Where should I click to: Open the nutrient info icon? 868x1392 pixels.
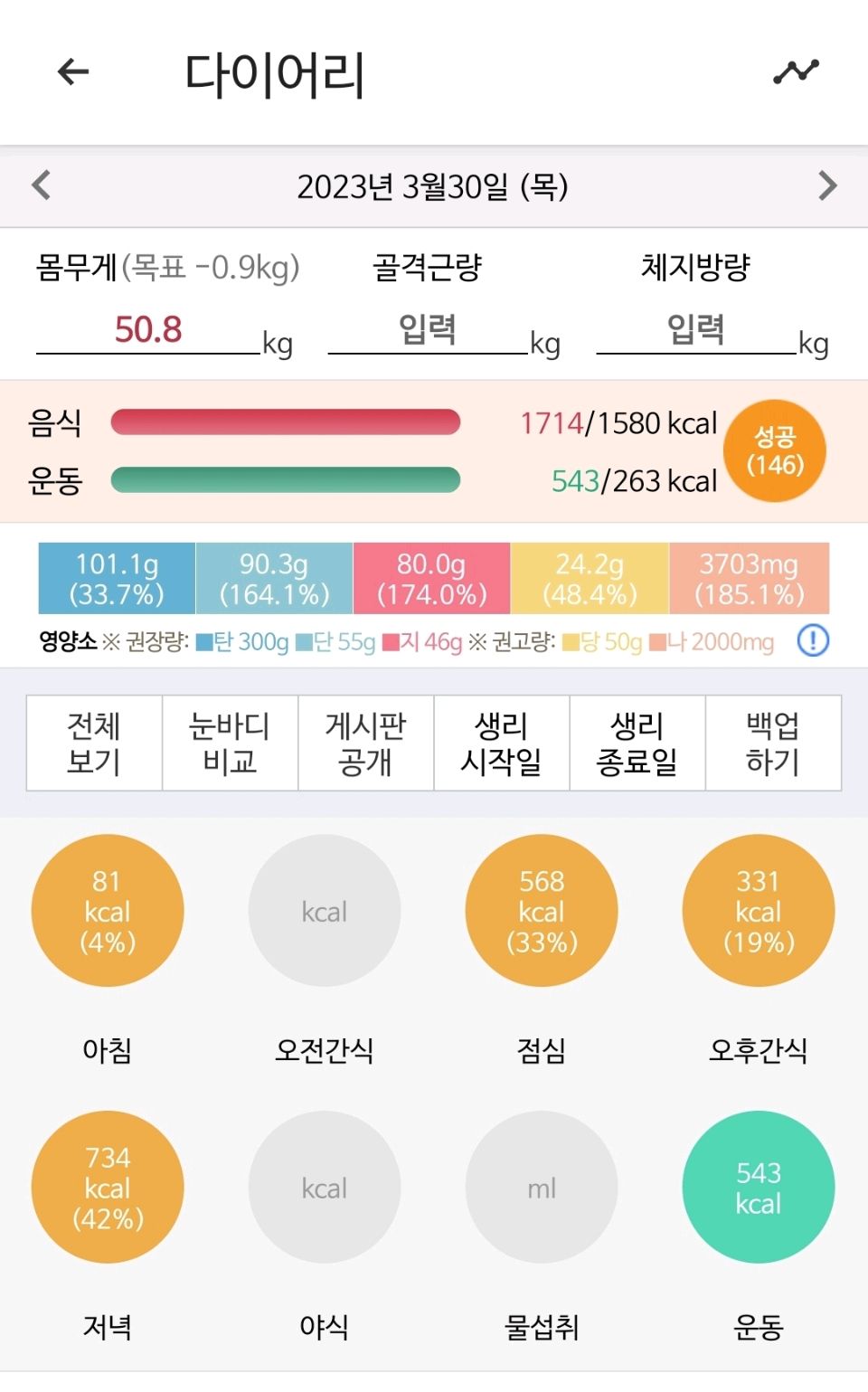point(813,641)
